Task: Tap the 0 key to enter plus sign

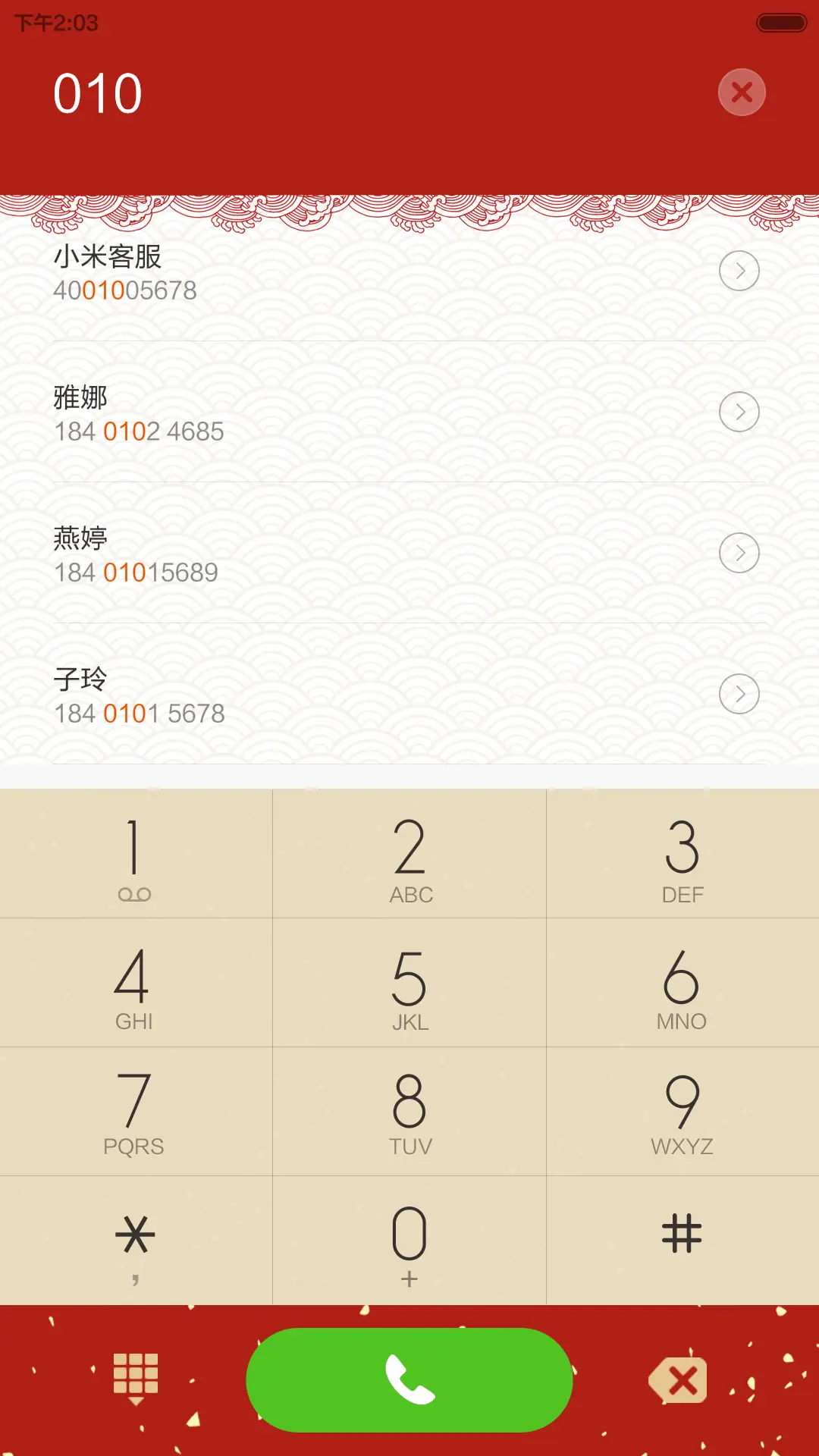Action: (x=409, y=1235)
